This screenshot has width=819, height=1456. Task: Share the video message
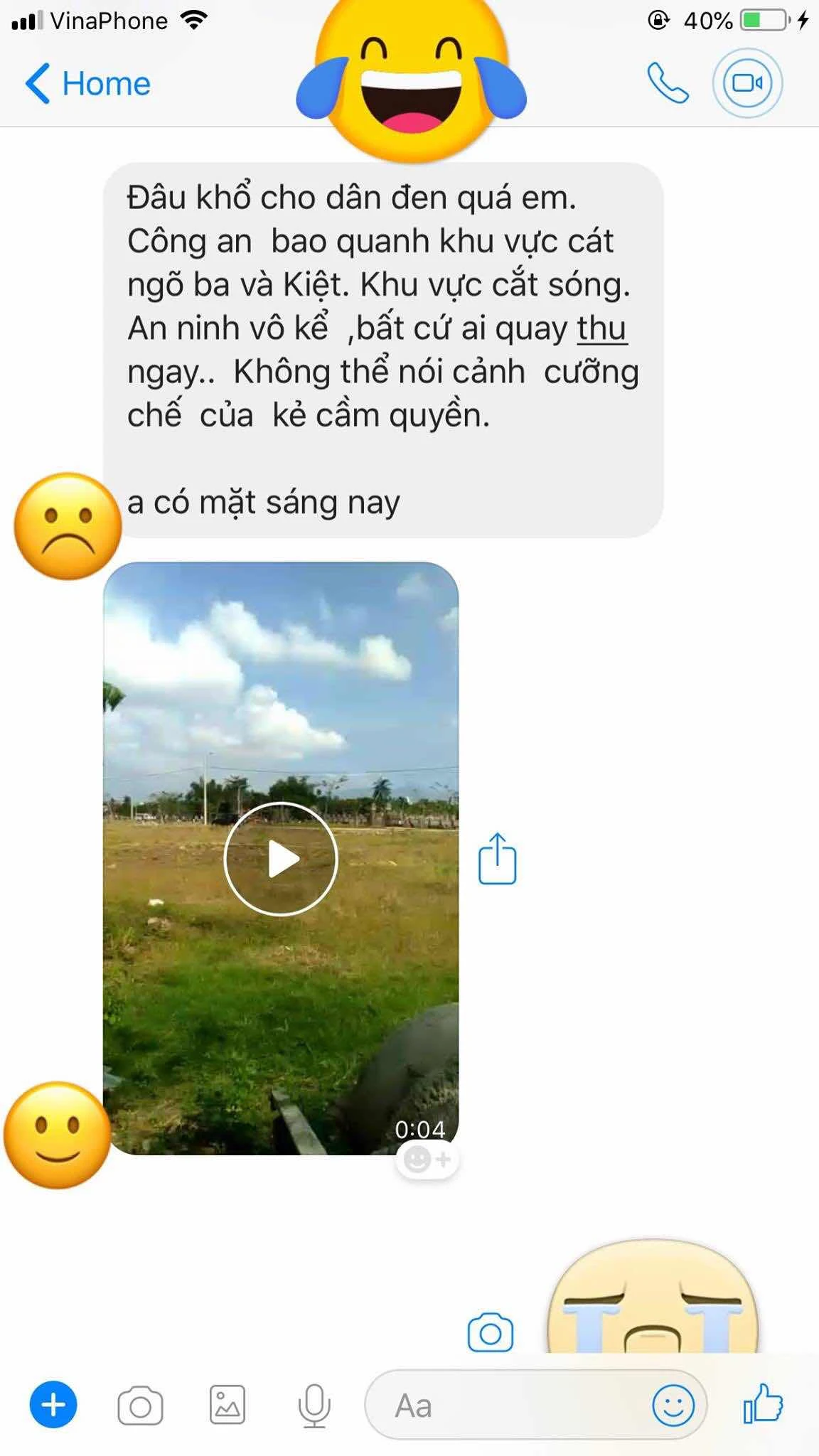[497, 859]
